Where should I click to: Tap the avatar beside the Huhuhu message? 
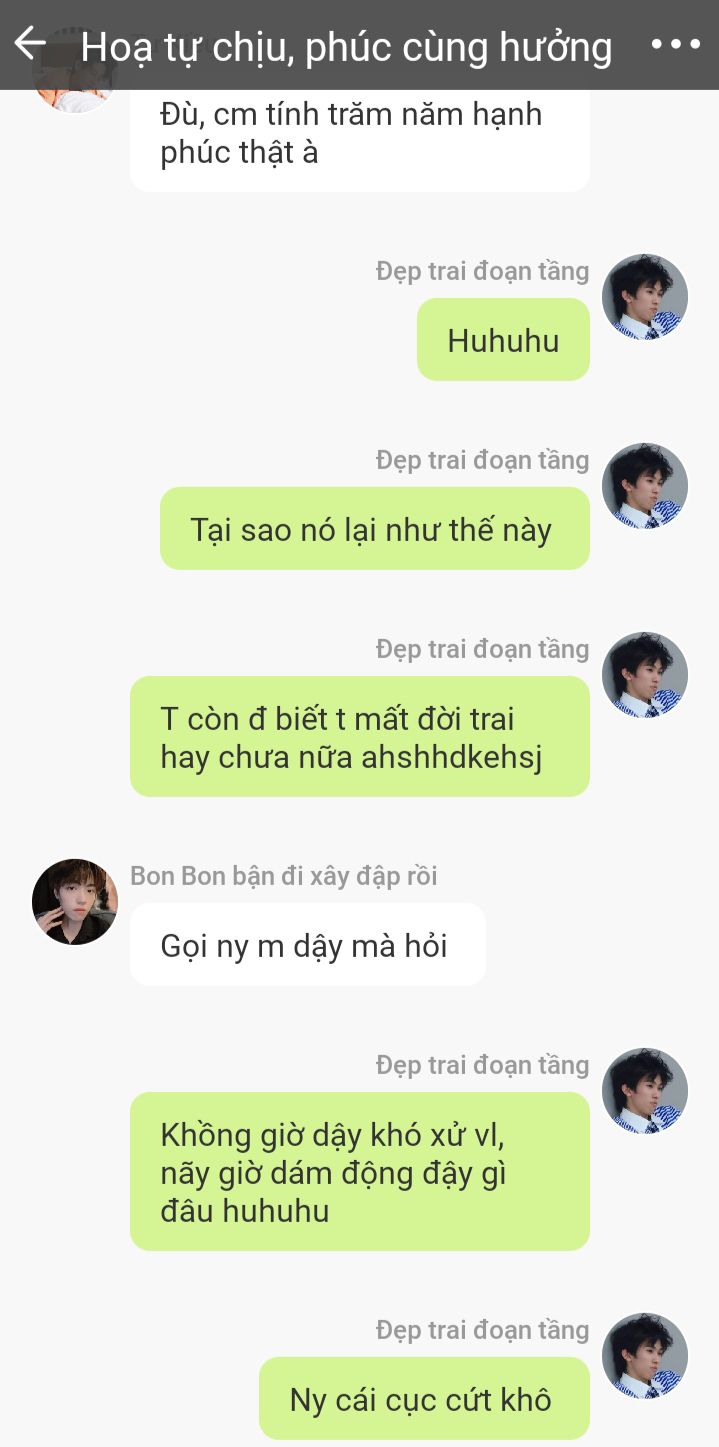(645, 297)
